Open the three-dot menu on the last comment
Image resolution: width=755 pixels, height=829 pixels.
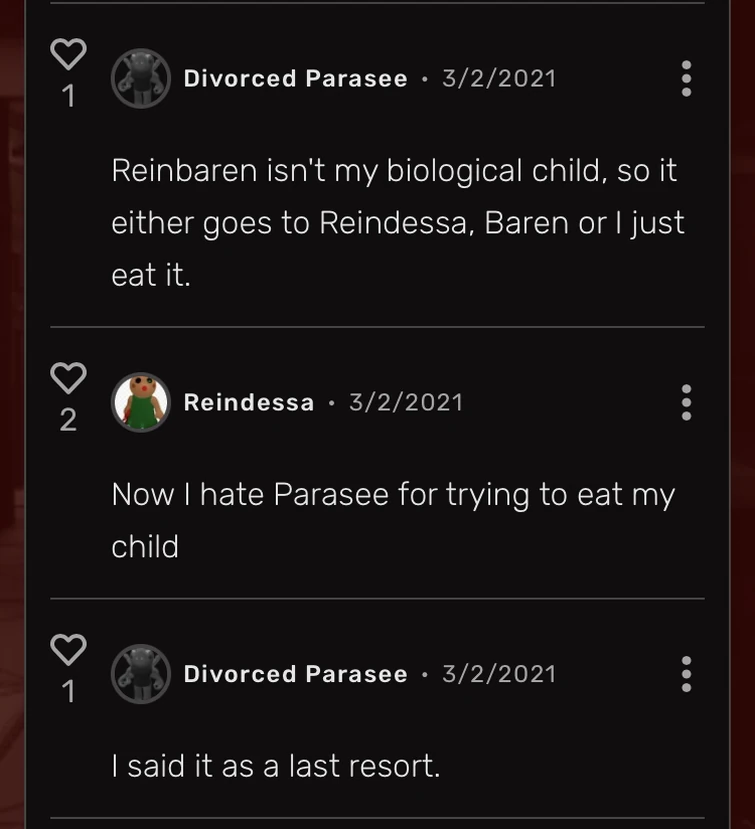[x=686, y=675]
